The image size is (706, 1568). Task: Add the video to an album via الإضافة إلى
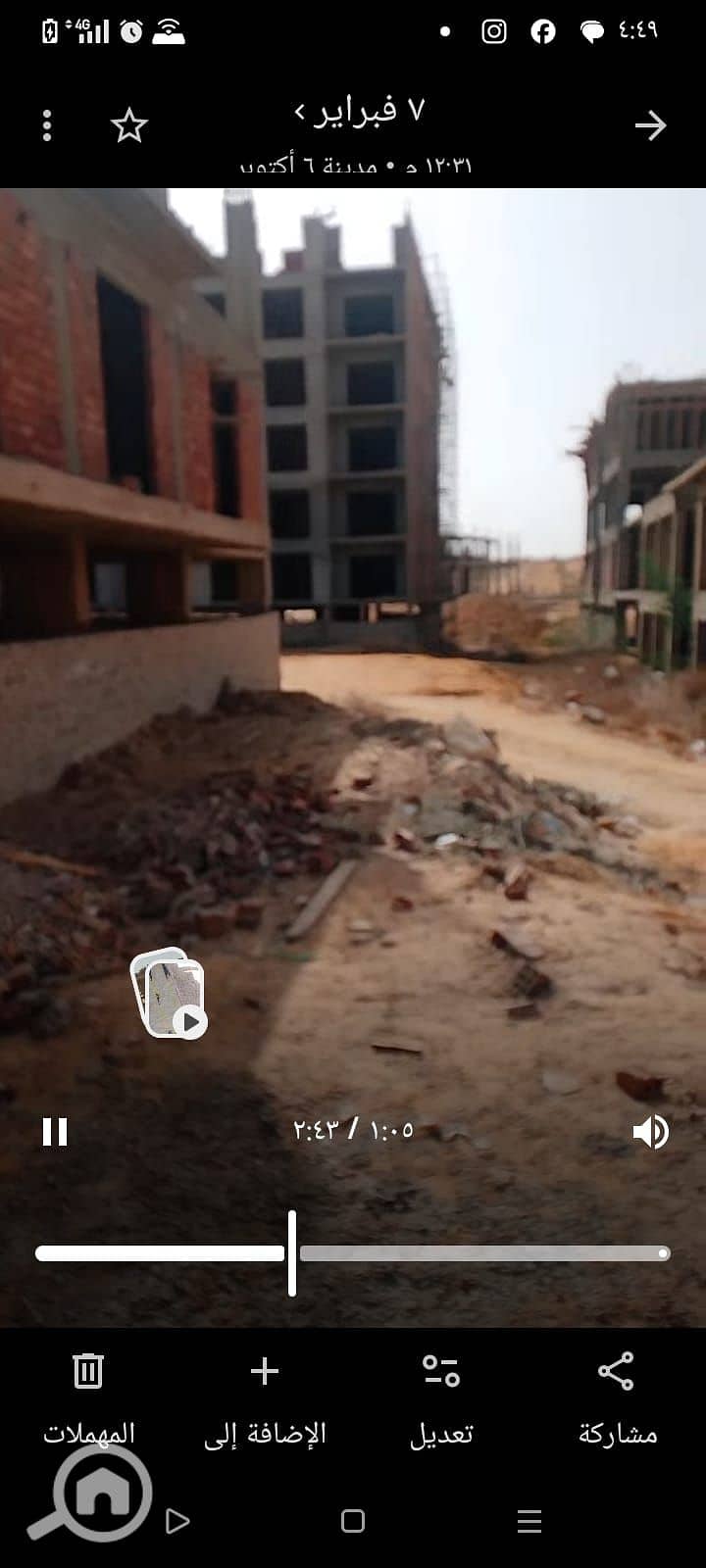(265, 1398)
